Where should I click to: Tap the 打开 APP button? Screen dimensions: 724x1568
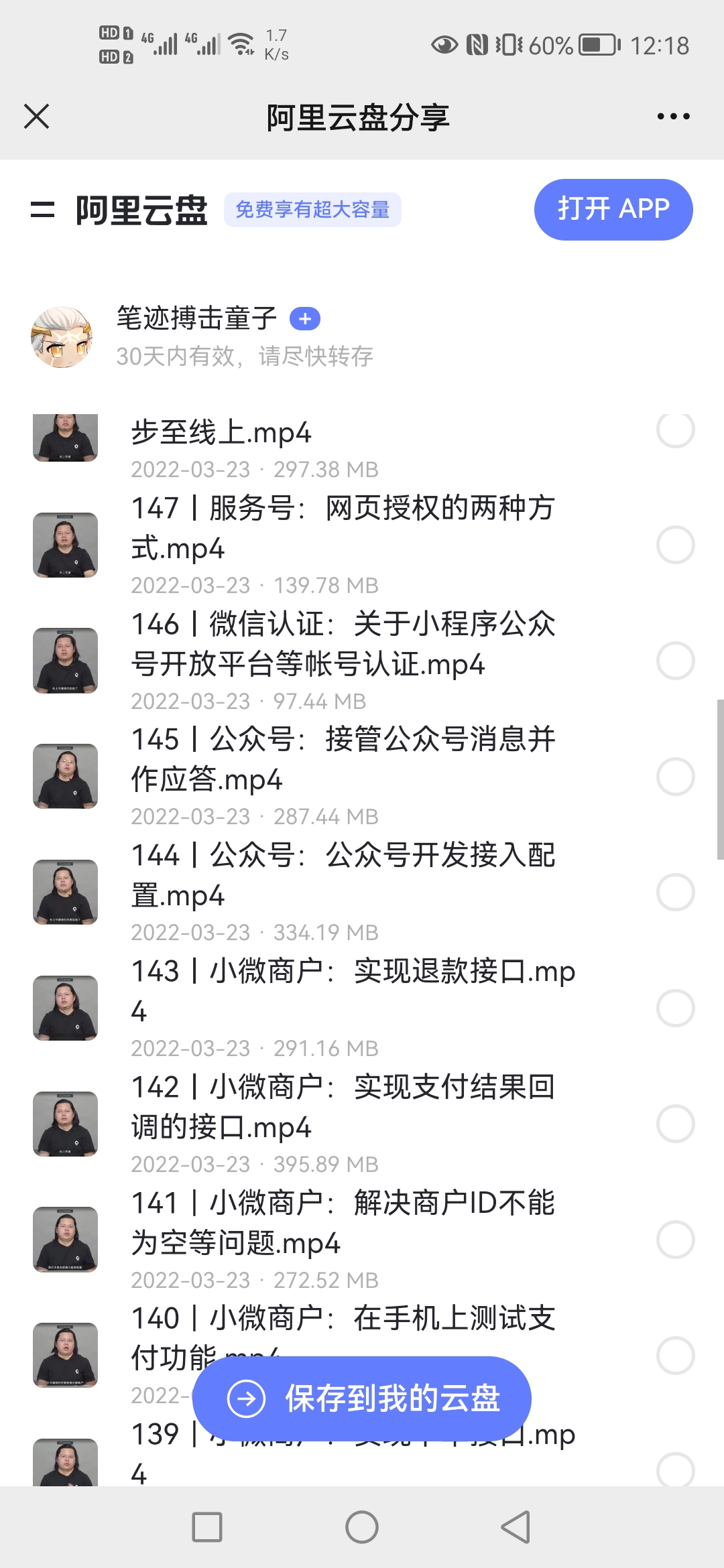click(613, 209)
